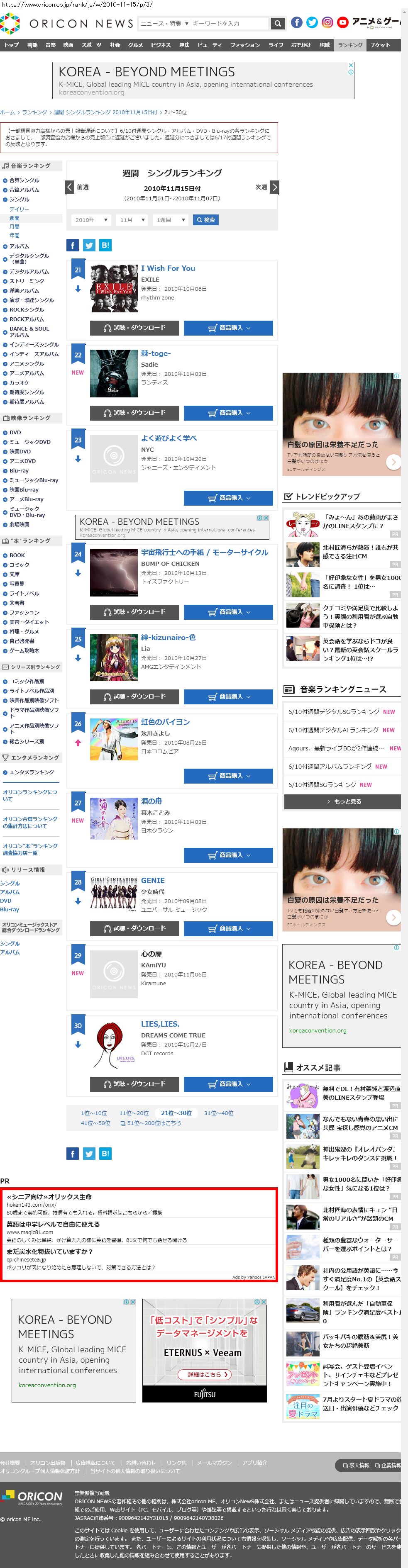The image size is (408, 1568).
Task: Go to previous week with 前週 arrow
Action: click(x=70, y=187)
